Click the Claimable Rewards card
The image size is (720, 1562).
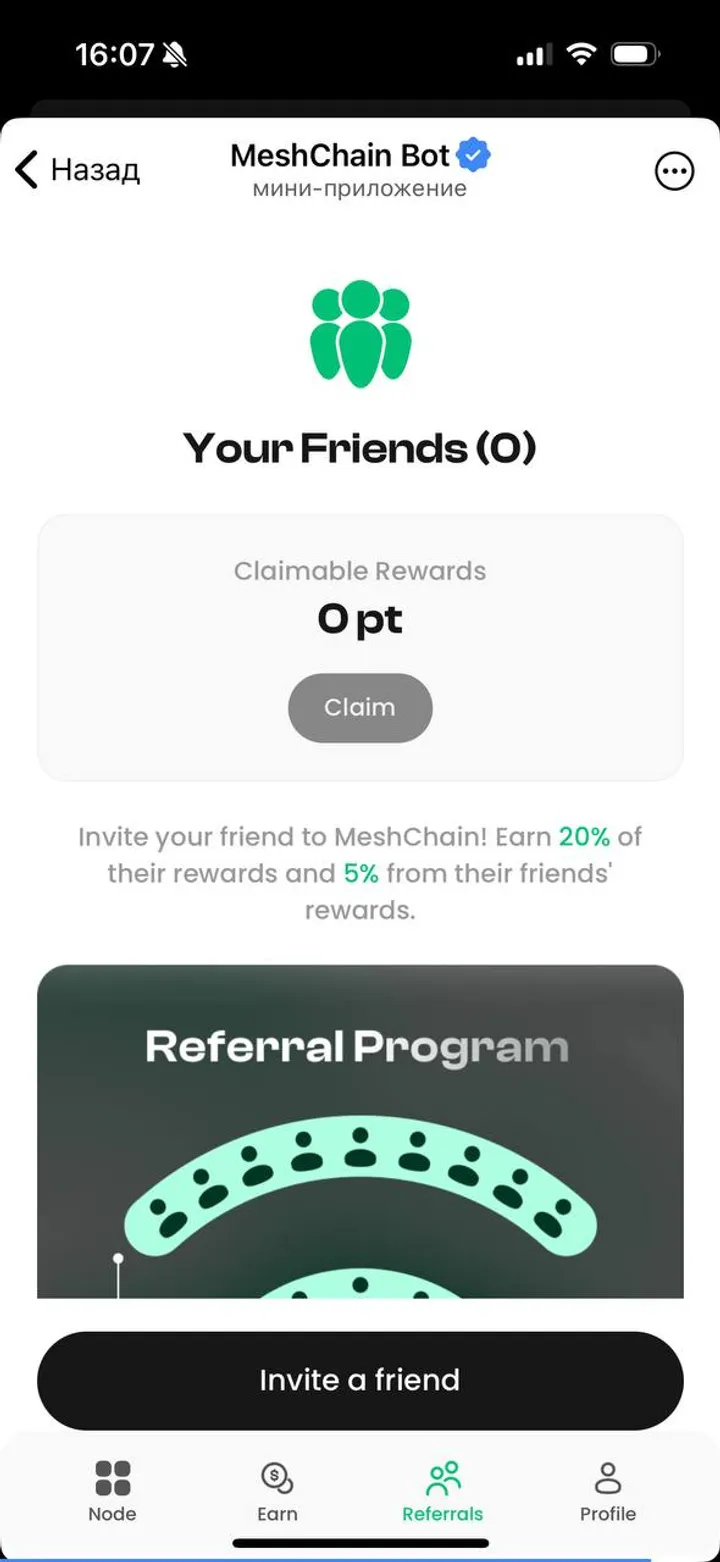tap(360, 645)
